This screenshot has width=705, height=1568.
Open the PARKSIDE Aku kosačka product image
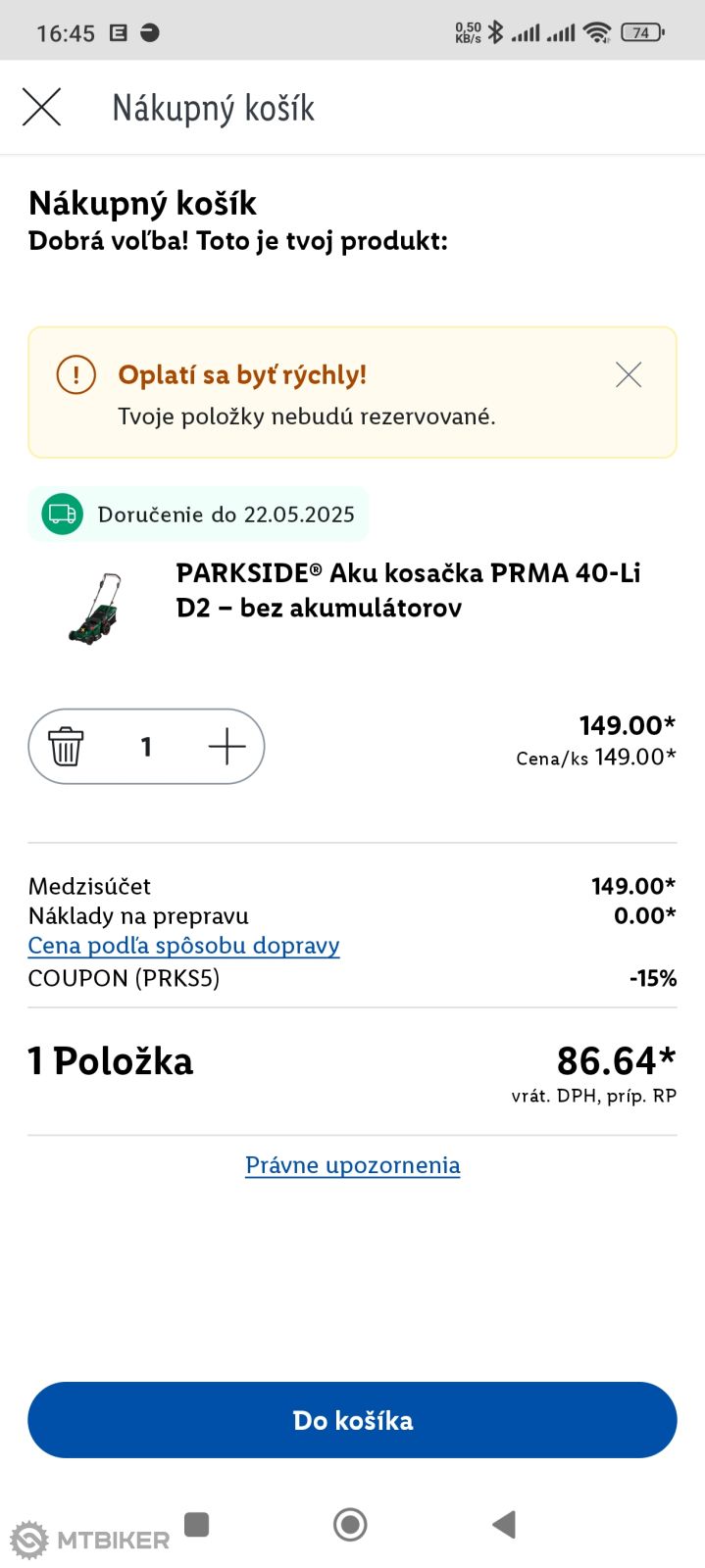click(x=95, y=608)
